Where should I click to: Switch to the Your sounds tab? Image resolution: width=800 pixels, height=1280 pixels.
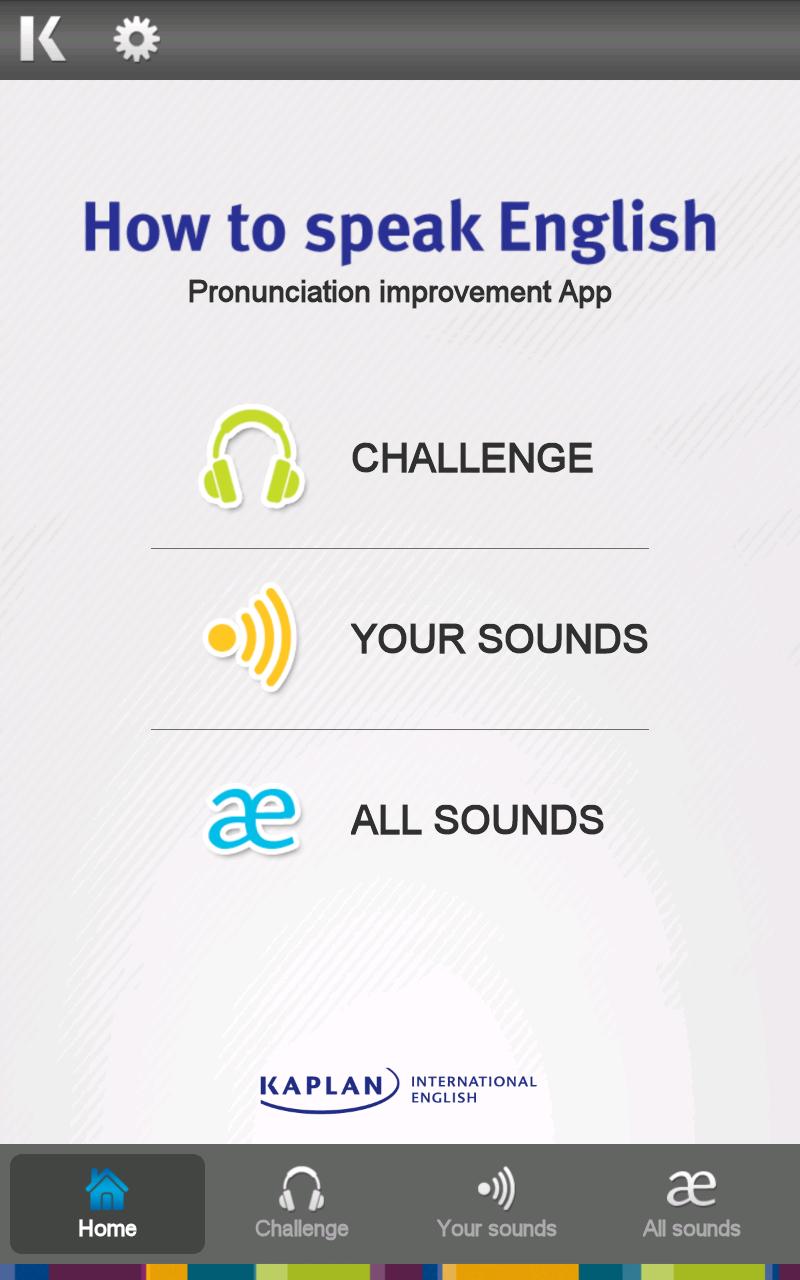point(496,1204)
